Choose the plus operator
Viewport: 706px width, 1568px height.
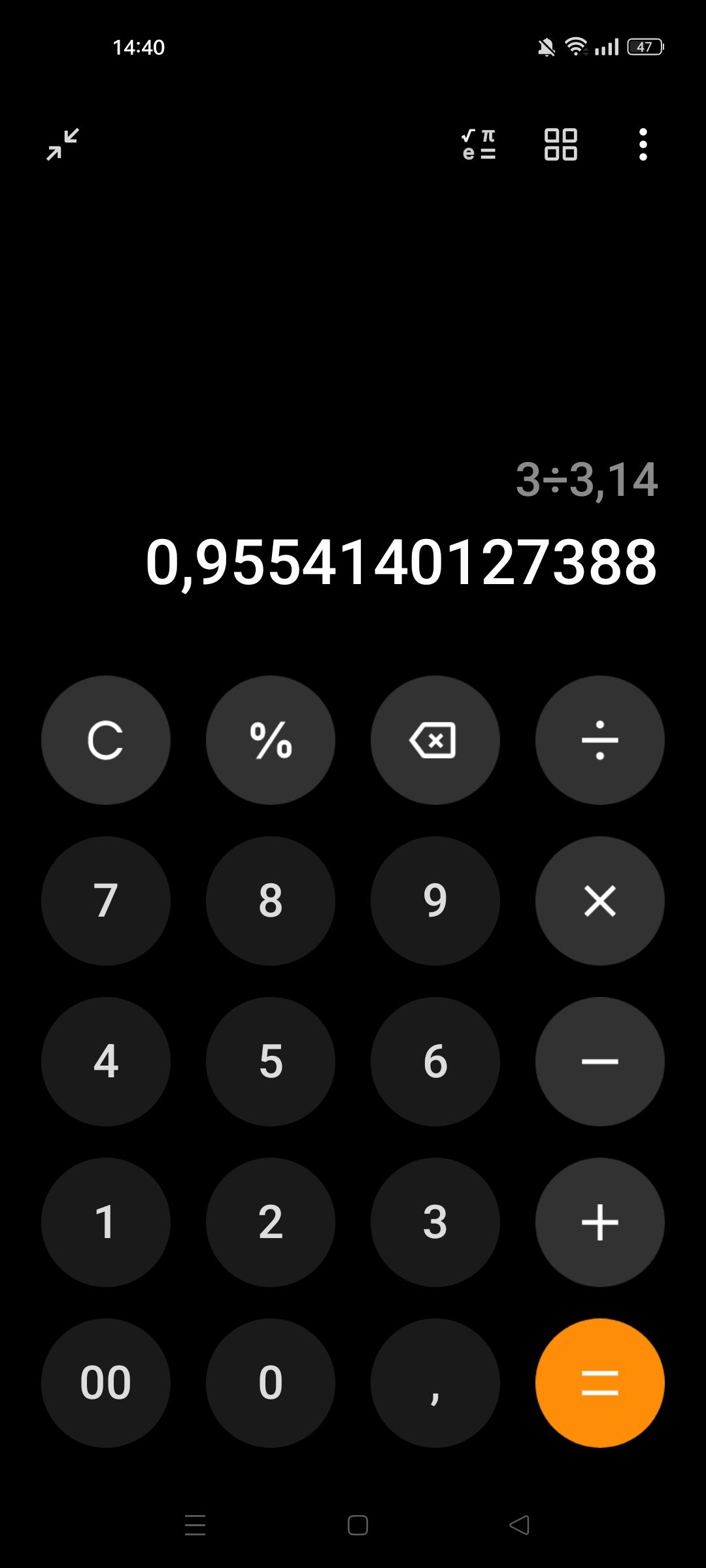pos(600,1222)
